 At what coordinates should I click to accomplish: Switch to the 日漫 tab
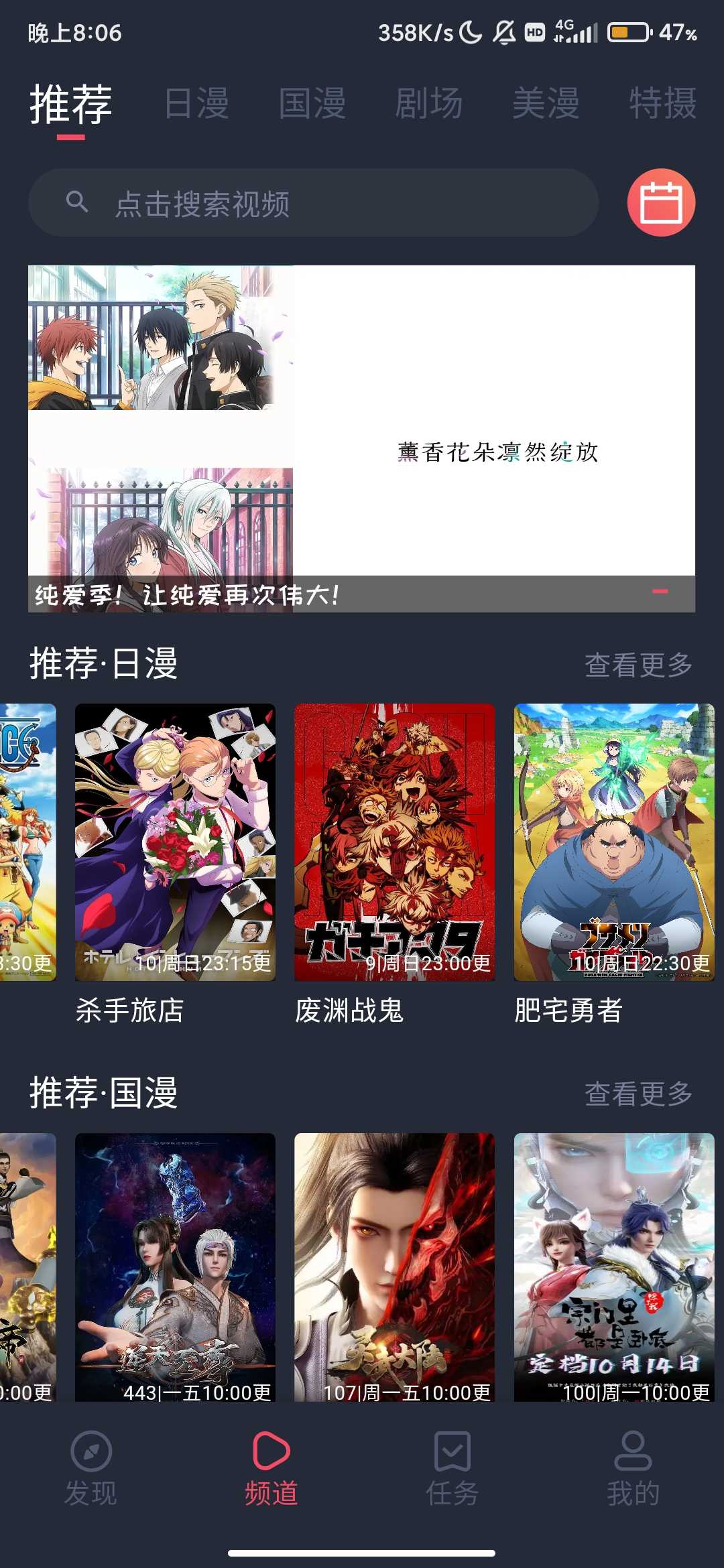196,104
